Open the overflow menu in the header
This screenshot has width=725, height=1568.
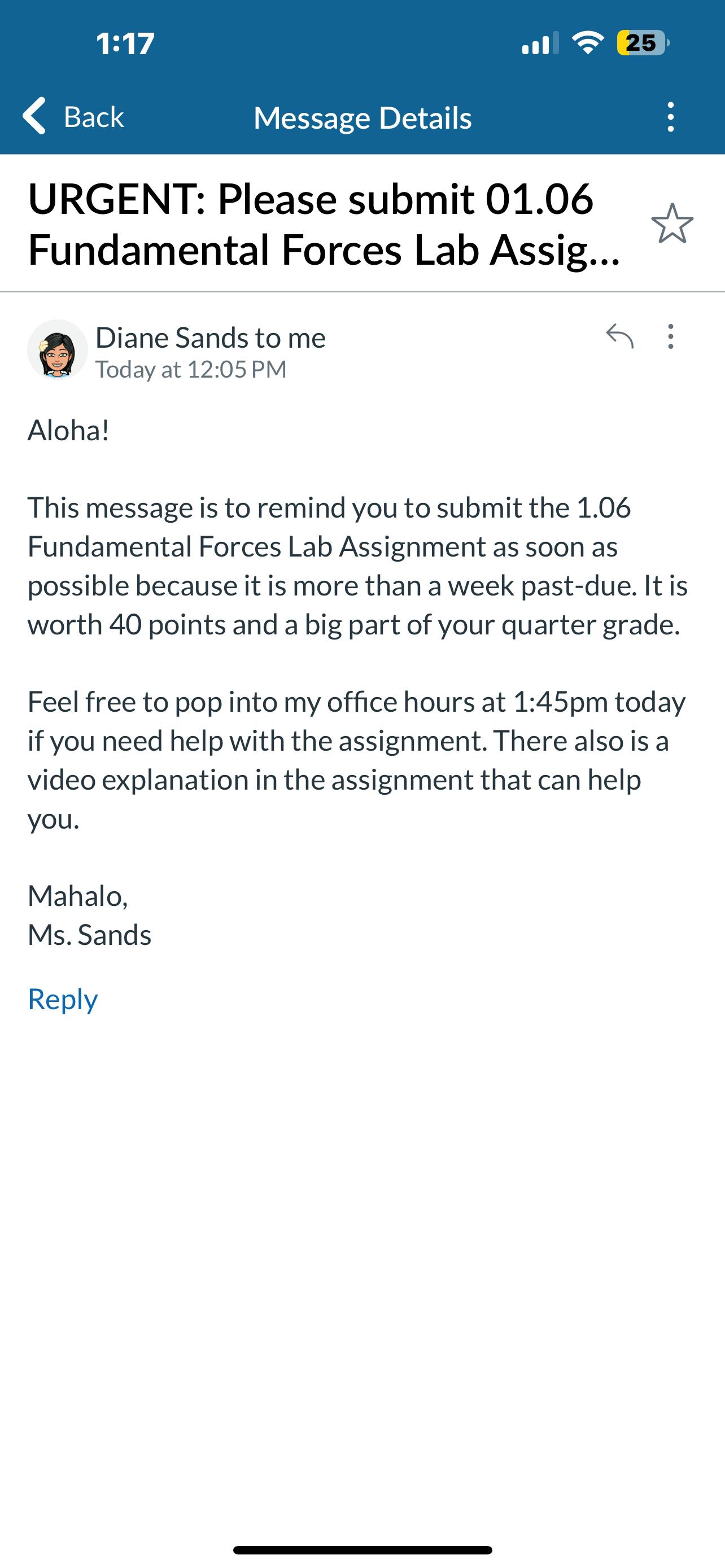tap(670, 117)
